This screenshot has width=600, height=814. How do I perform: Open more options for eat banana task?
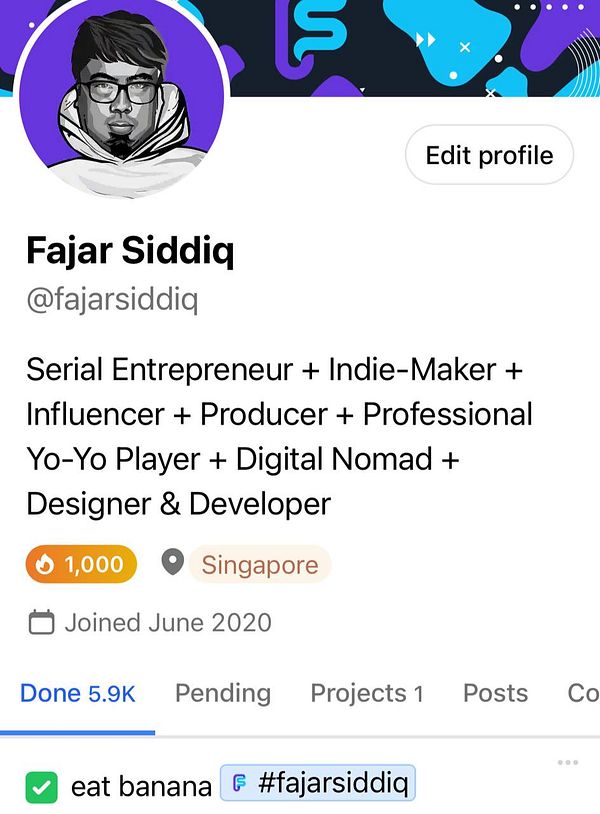(567, 763)
